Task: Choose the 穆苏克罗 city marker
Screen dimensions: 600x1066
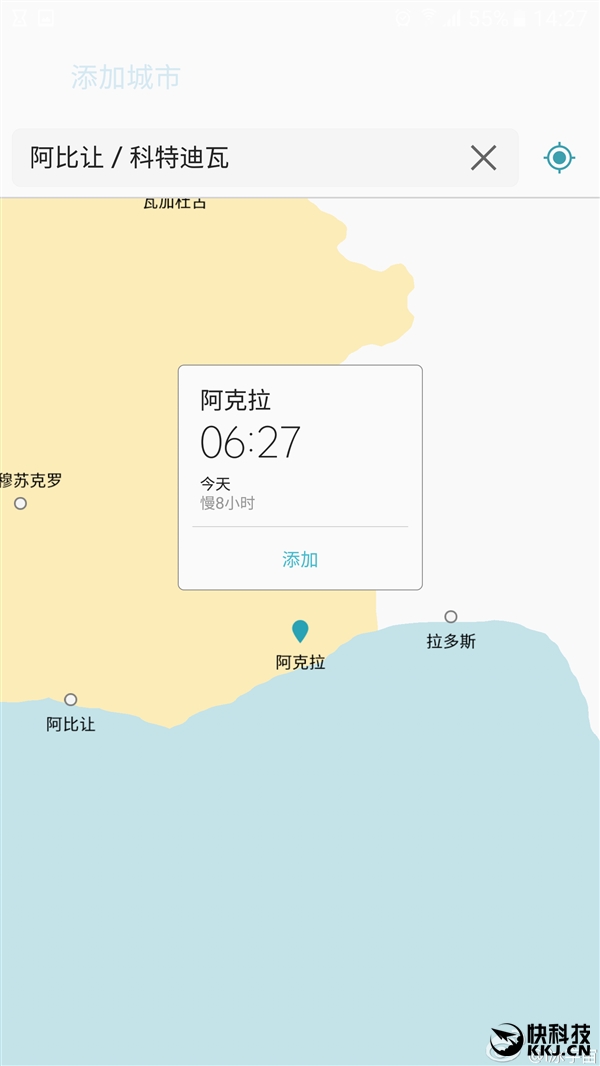Action: (x=20, y=503)
